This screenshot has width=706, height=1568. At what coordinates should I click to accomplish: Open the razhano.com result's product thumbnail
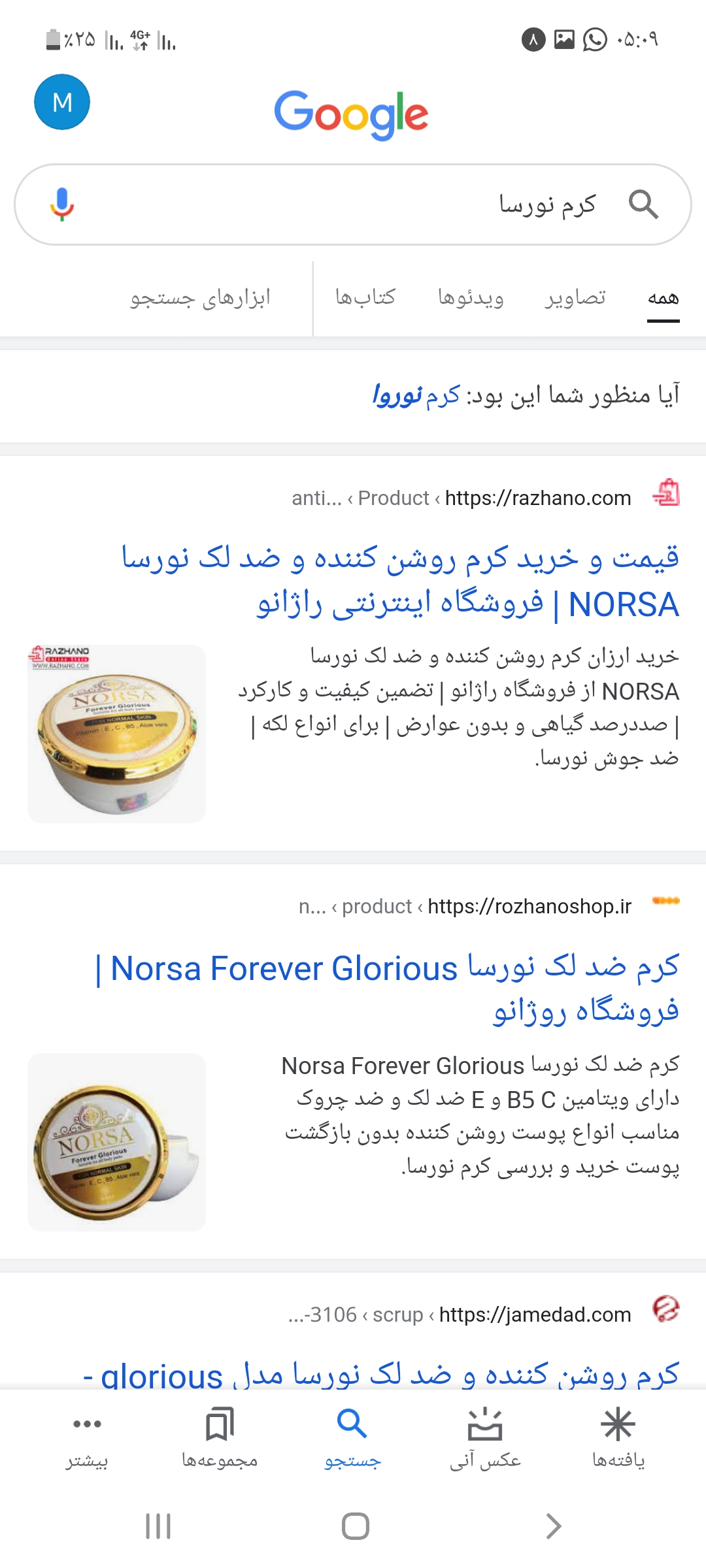click(x=116, y=734)
